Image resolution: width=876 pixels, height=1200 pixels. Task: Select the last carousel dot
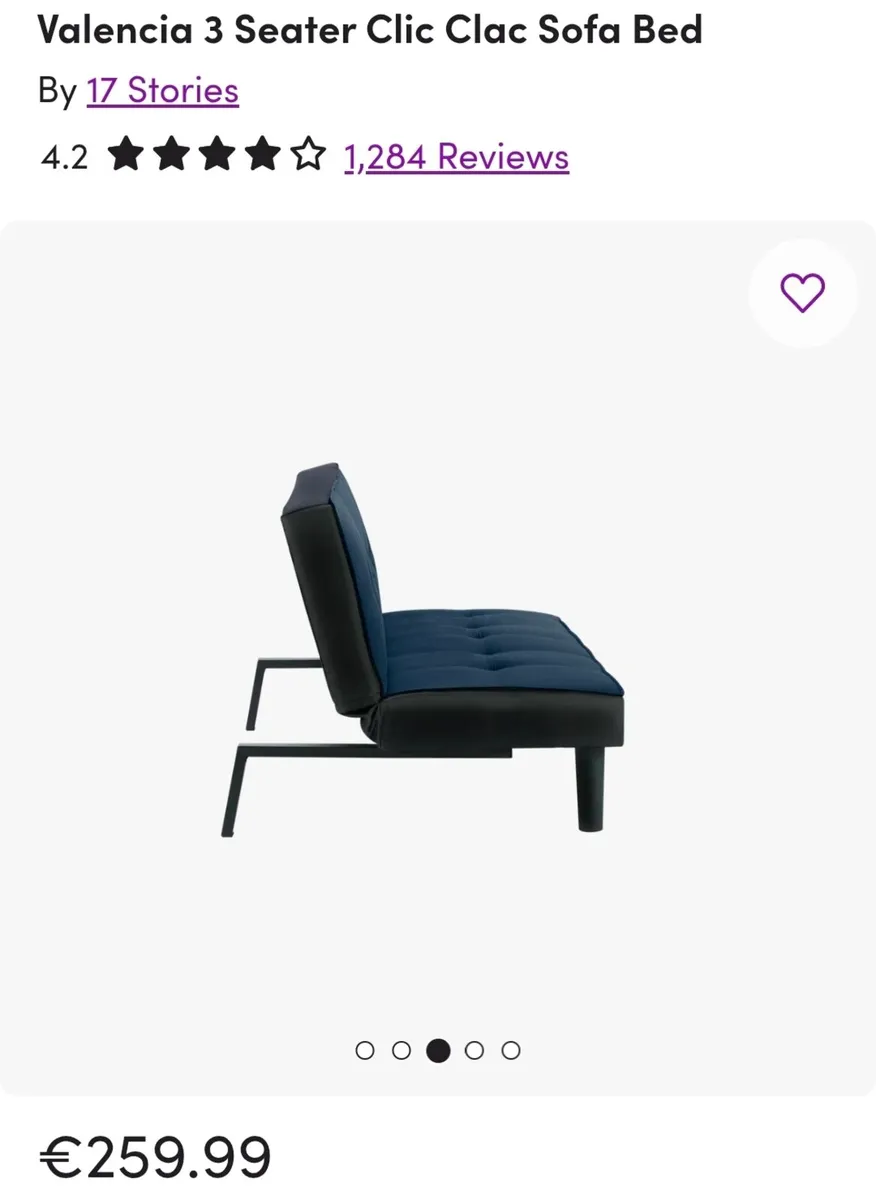click(x=511, y=1051)
